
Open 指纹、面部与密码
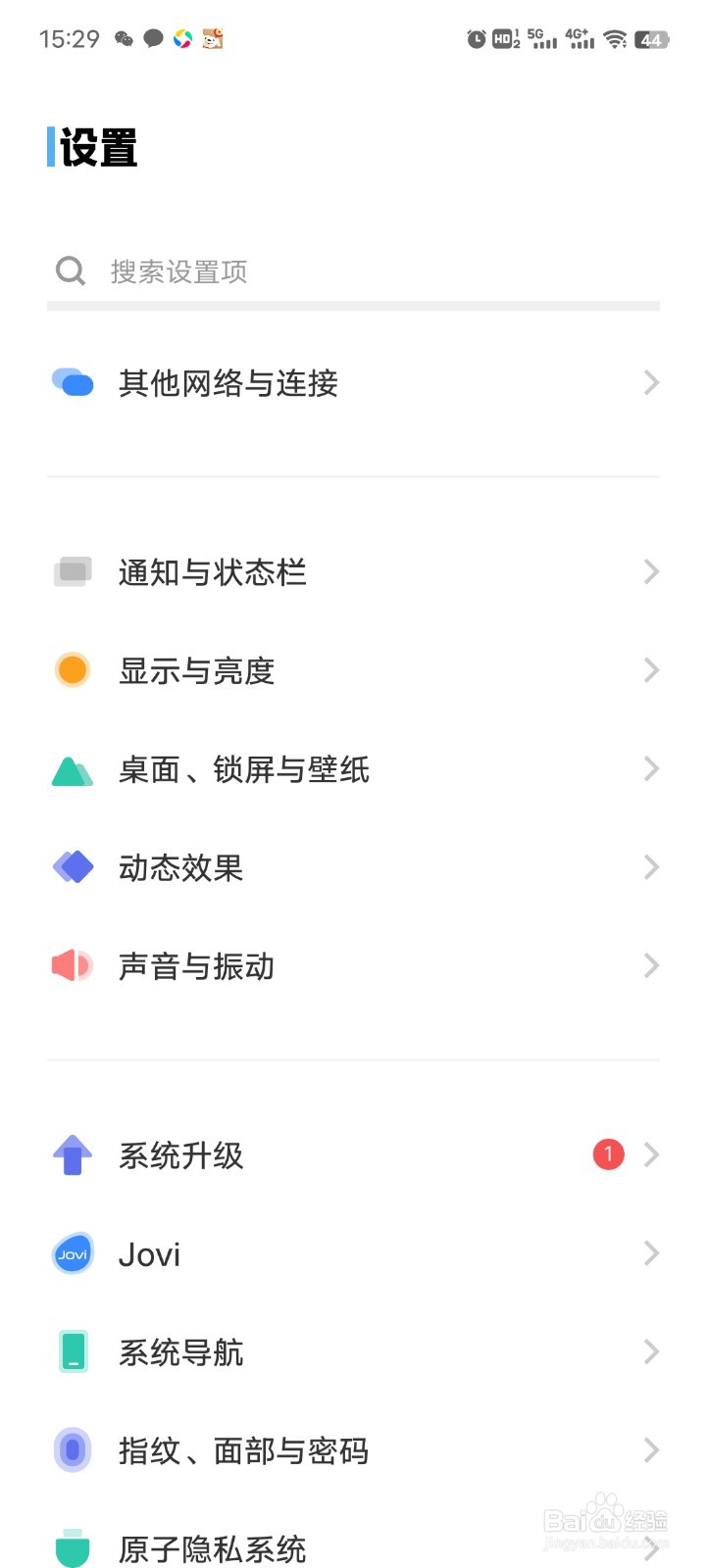click(x=353, y=1450)
